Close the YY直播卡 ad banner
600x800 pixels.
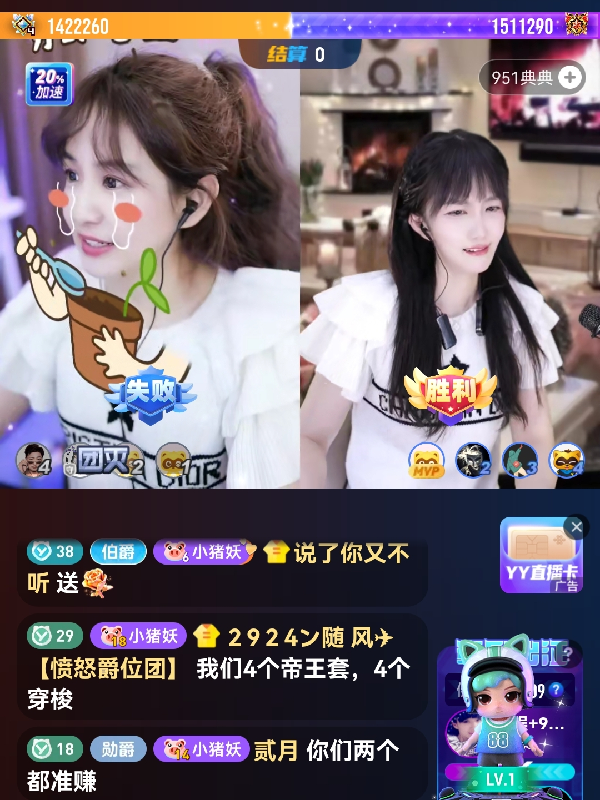tap(575, 526)
